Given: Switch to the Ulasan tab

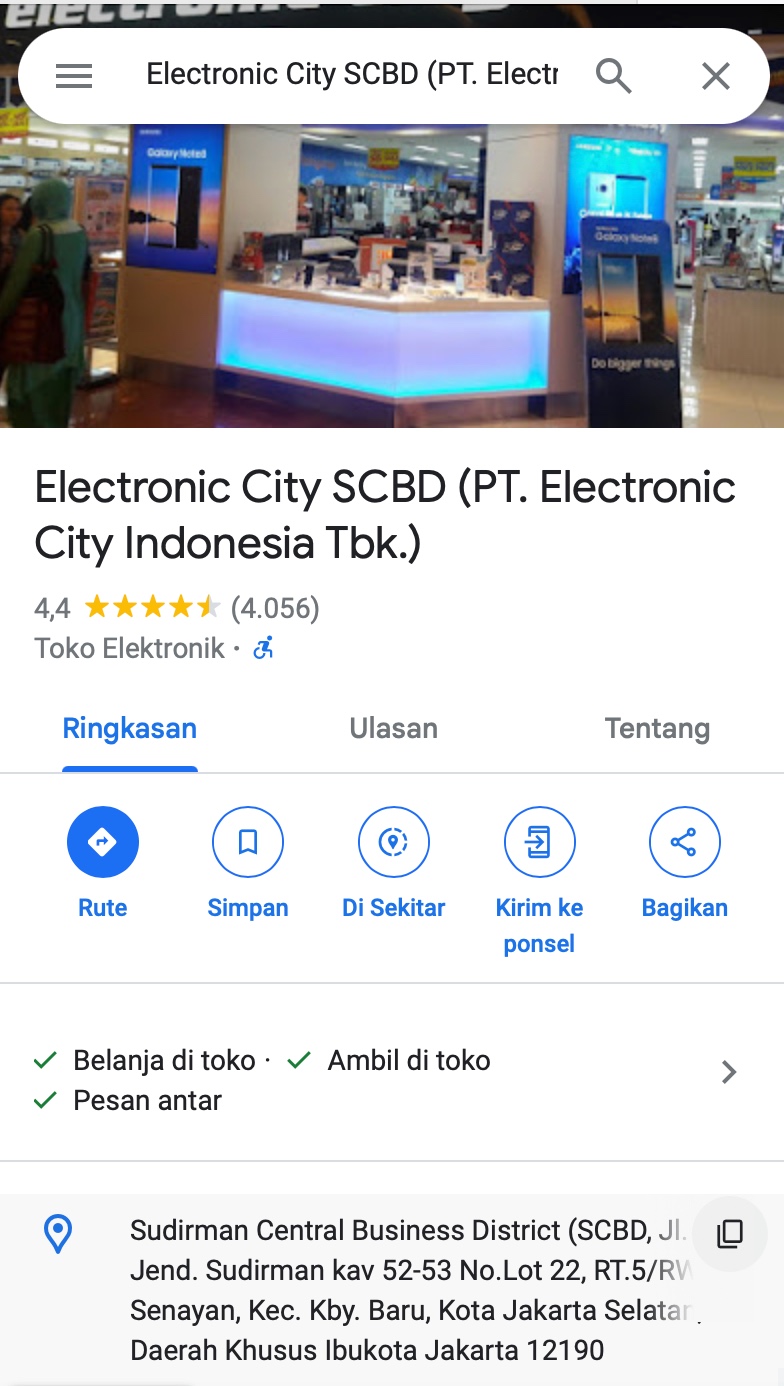Looking at the screenshot, I should 393,729.
